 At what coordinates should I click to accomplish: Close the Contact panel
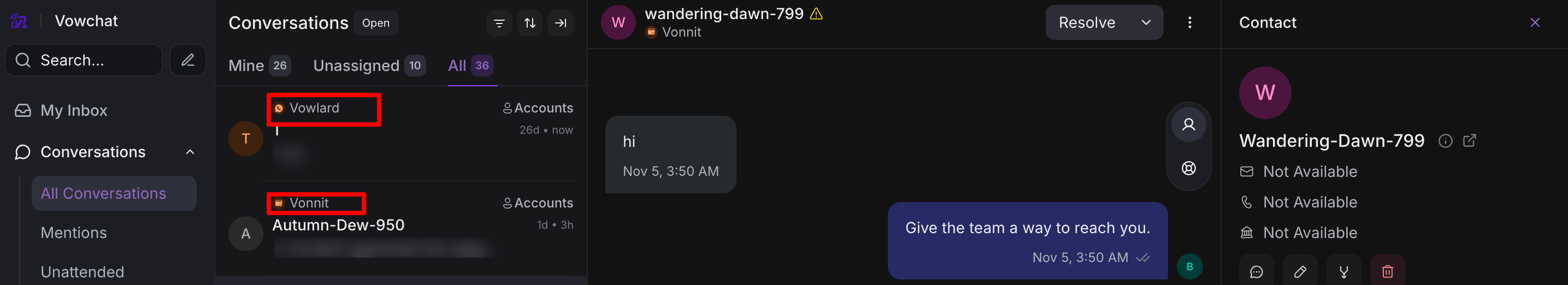[x=1535, y=22]
